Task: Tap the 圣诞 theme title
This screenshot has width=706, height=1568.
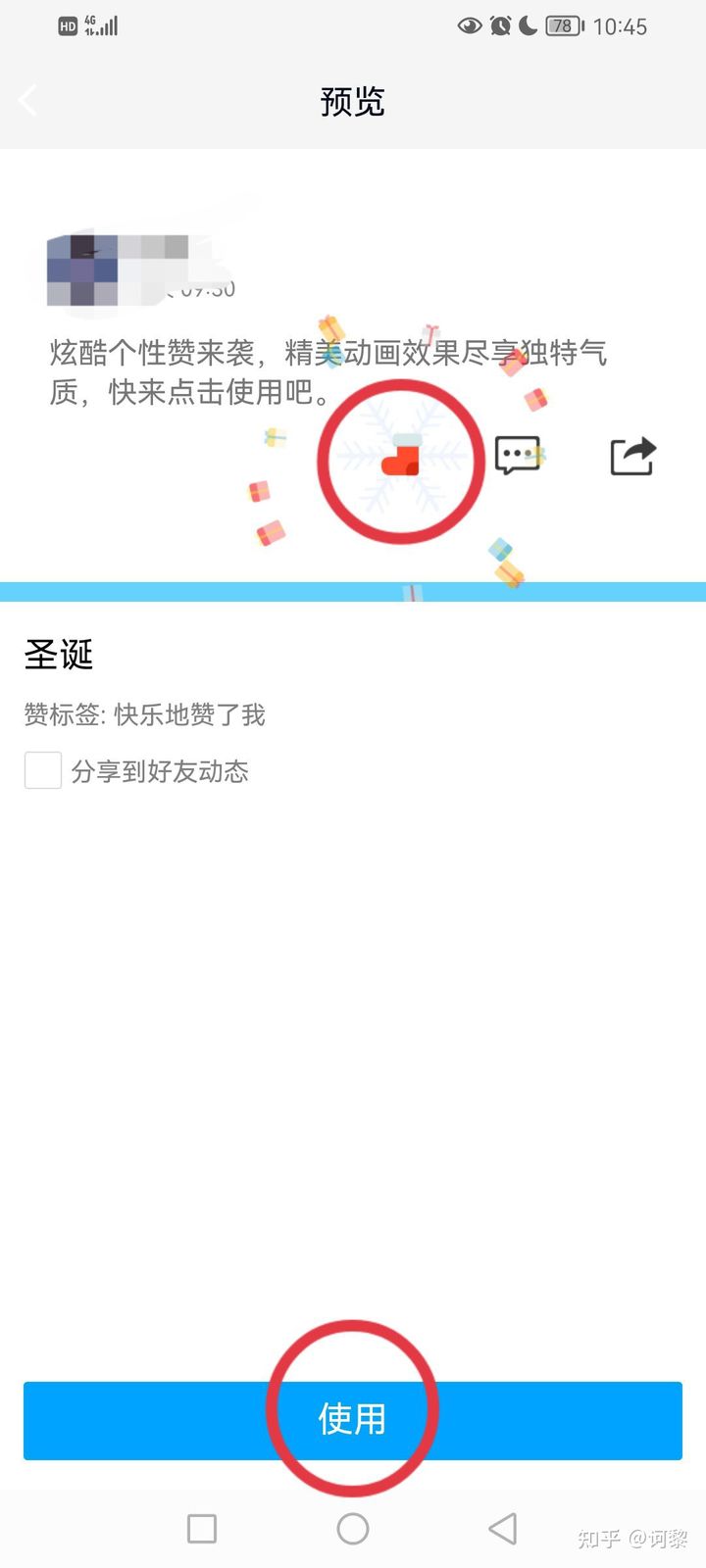Action: coord(58,655)
